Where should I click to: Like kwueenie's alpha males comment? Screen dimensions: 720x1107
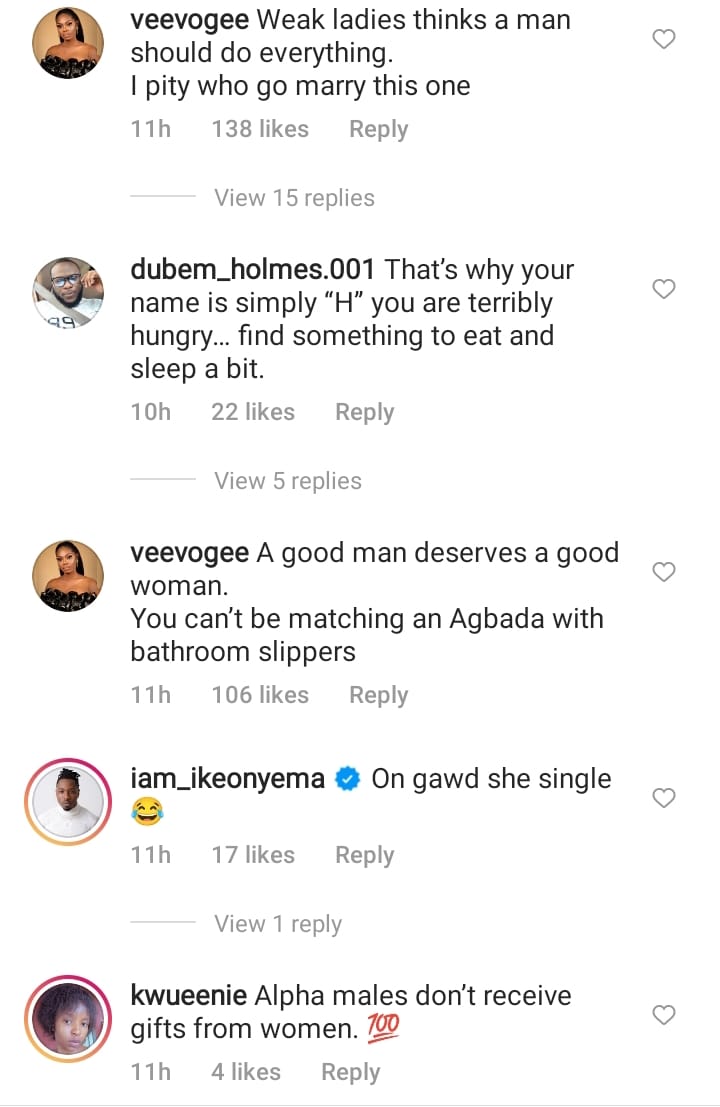pos(664,1015)
